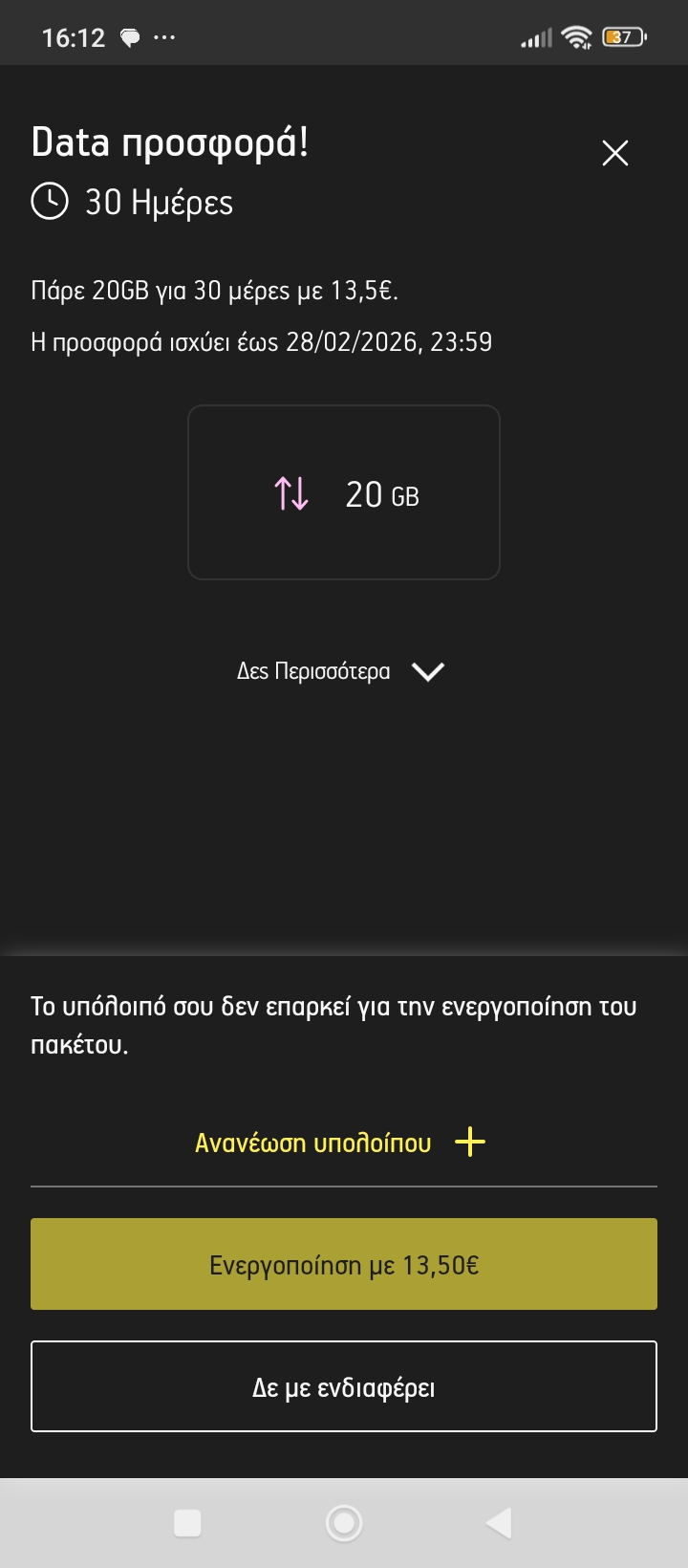Go back using the system back button
Screen dimensions: 688x1568
499,1522
